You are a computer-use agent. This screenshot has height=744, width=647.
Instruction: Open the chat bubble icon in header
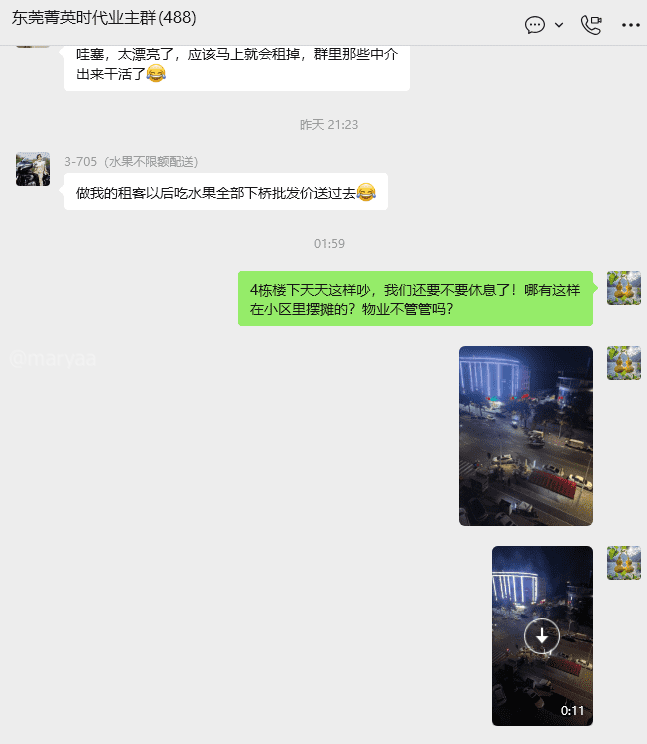coord(535,25)
